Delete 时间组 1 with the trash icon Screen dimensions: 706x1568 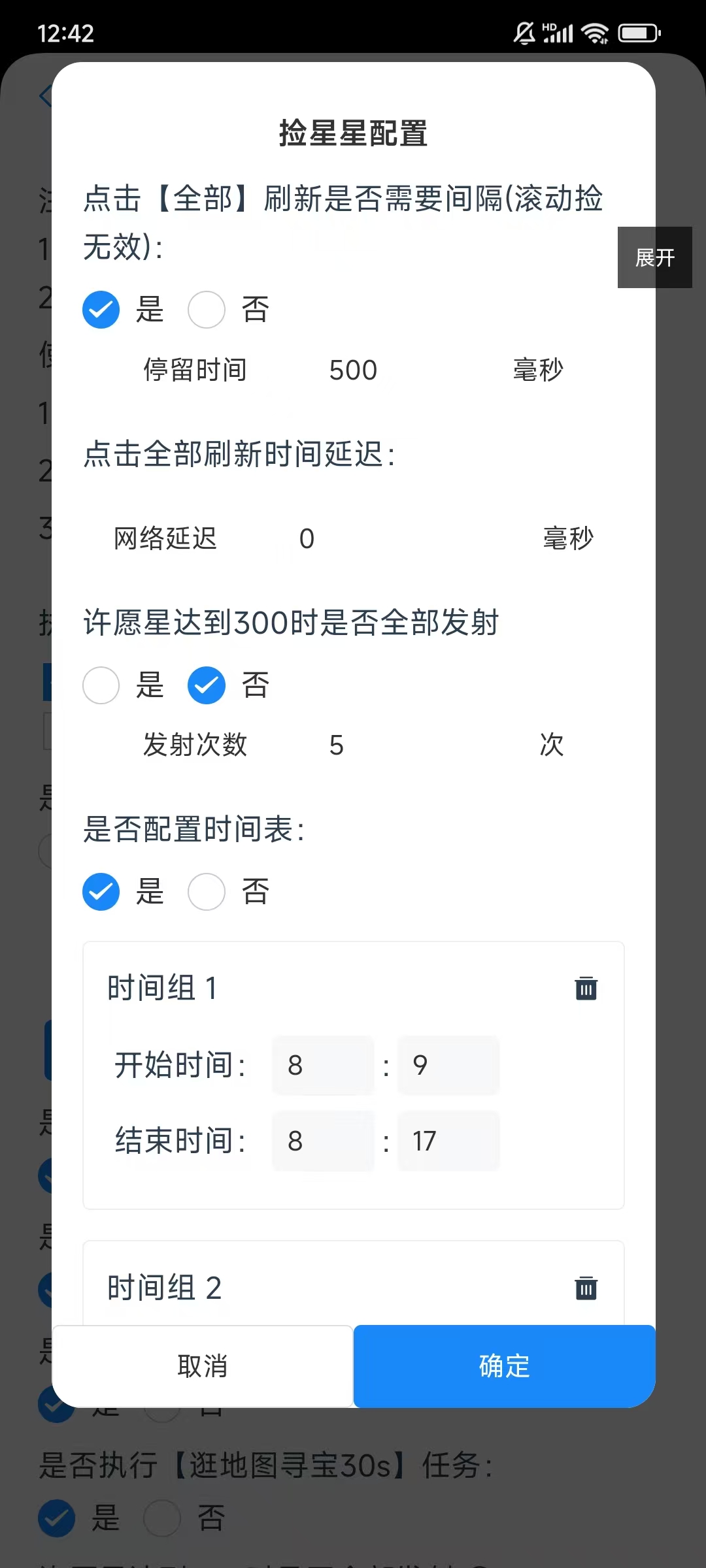point(586,988)
